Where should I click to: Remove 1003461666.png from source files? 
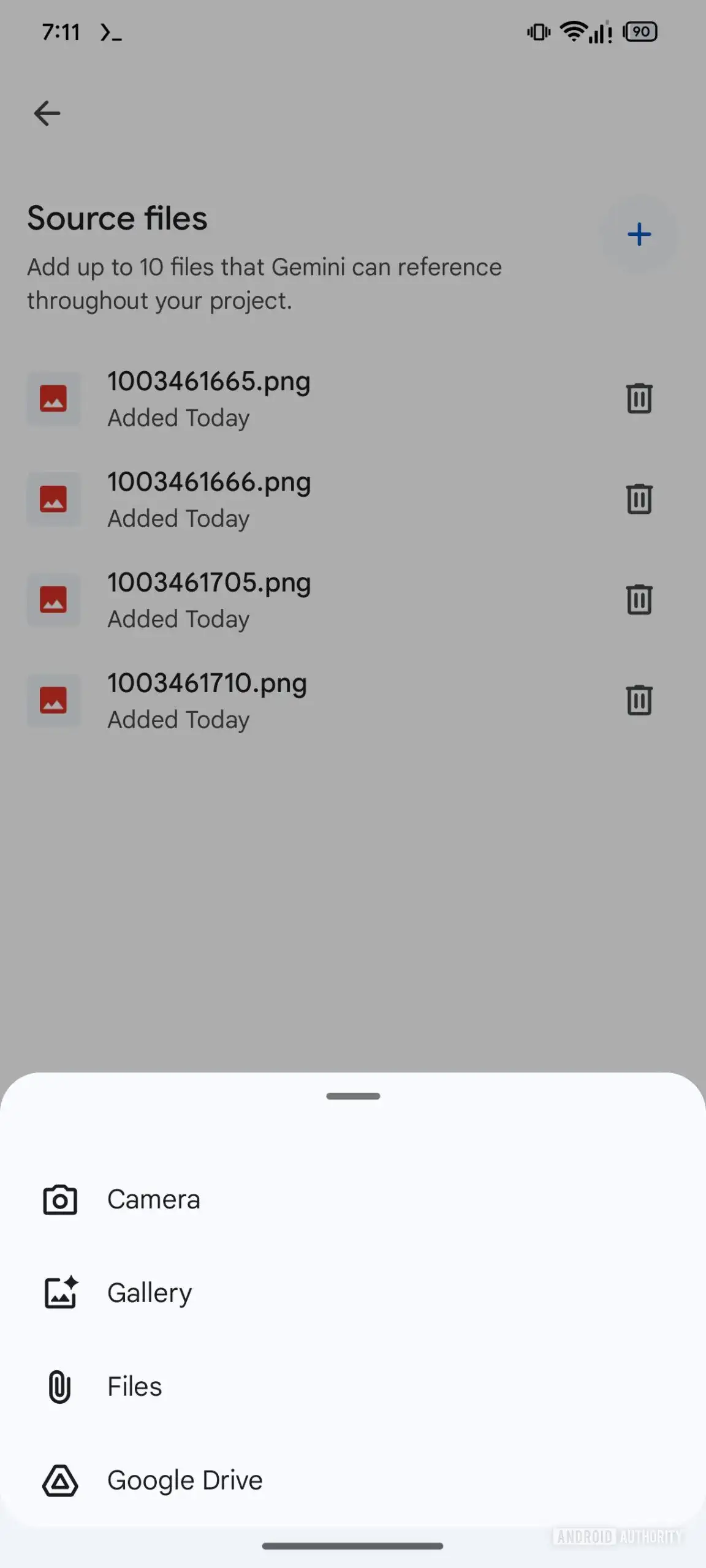(639, 499)
